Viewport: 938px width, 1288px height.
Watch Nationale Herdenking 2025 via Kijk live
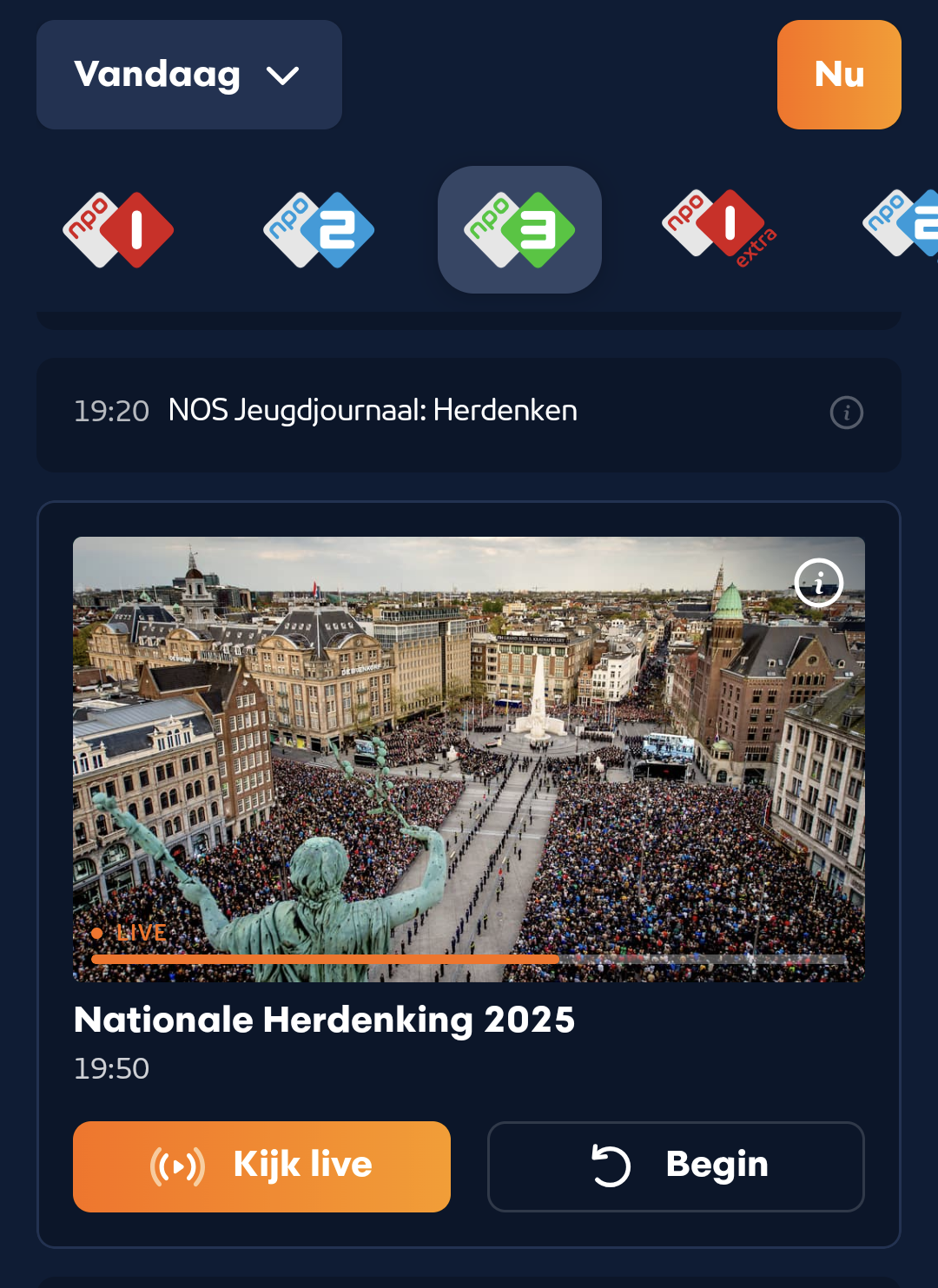click(261, 1166)
